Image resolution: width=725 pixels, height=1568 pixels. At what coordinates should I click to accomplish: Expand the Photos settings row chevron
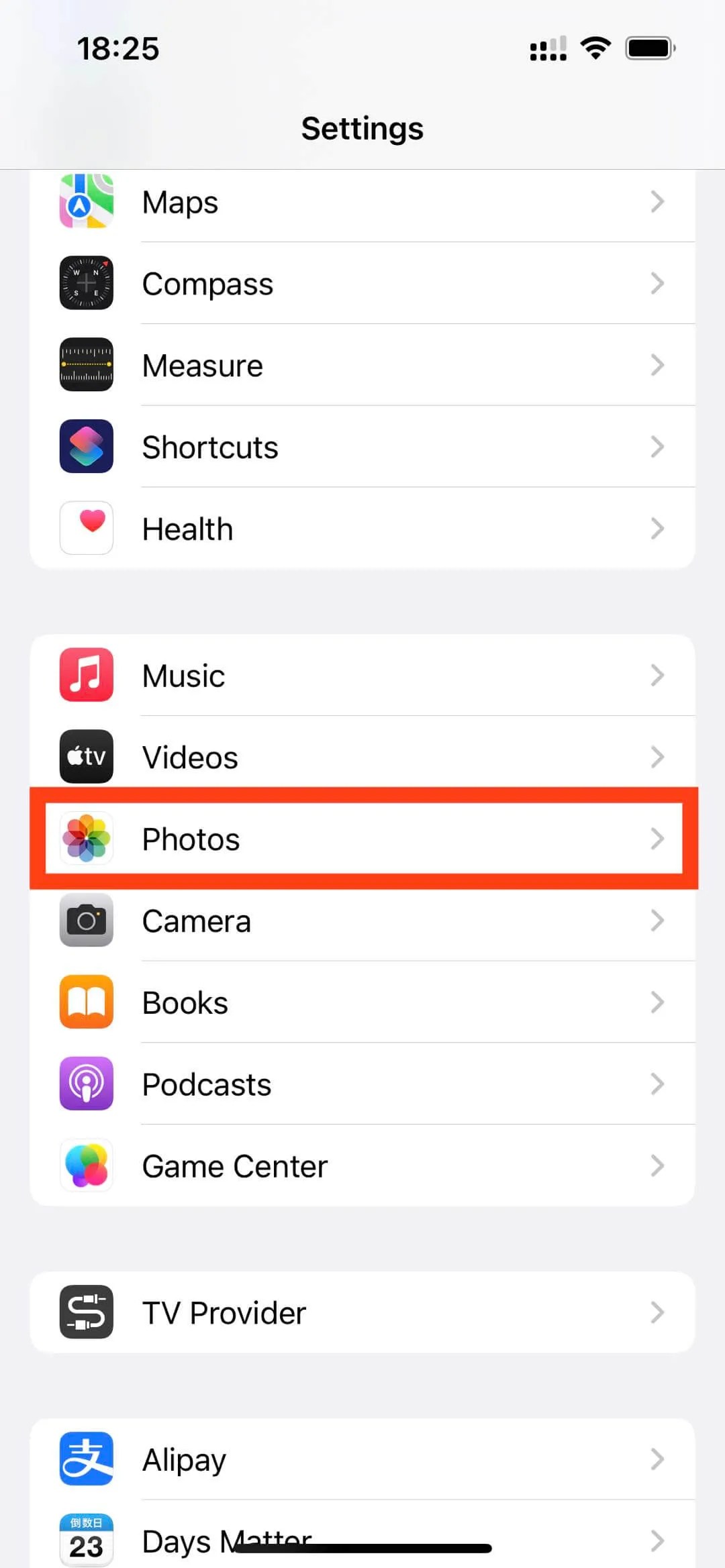(657, 839)
